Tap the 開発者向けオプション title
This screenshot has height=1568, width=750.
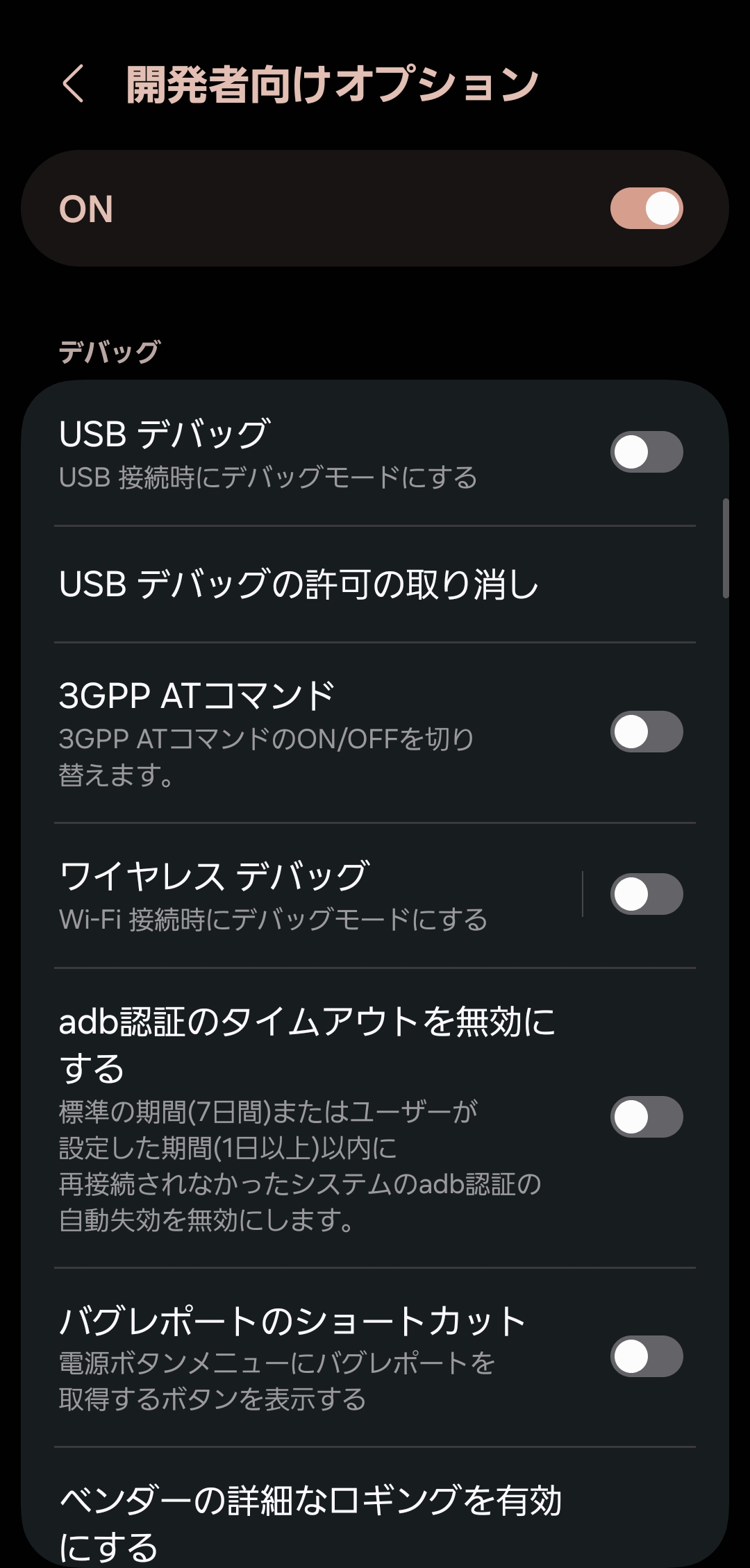pos(331,83)
